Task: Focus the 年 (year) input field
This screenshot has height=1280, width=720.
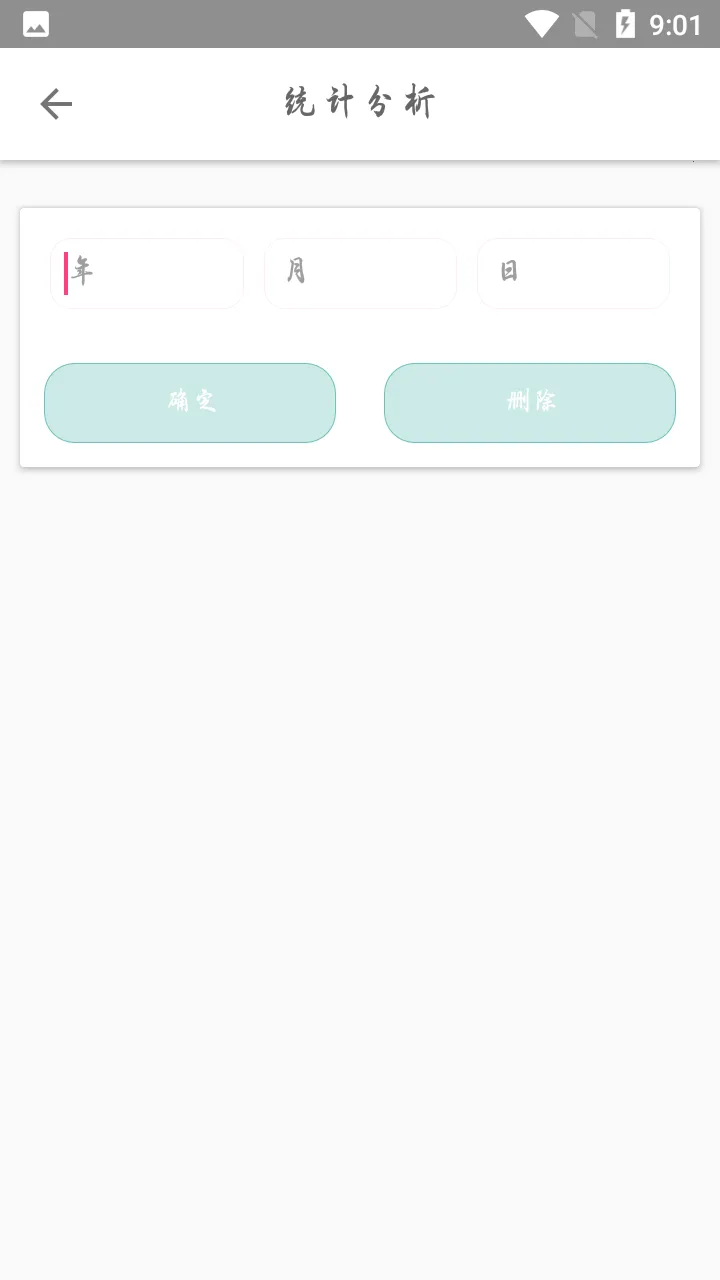Action: point(147,273)
